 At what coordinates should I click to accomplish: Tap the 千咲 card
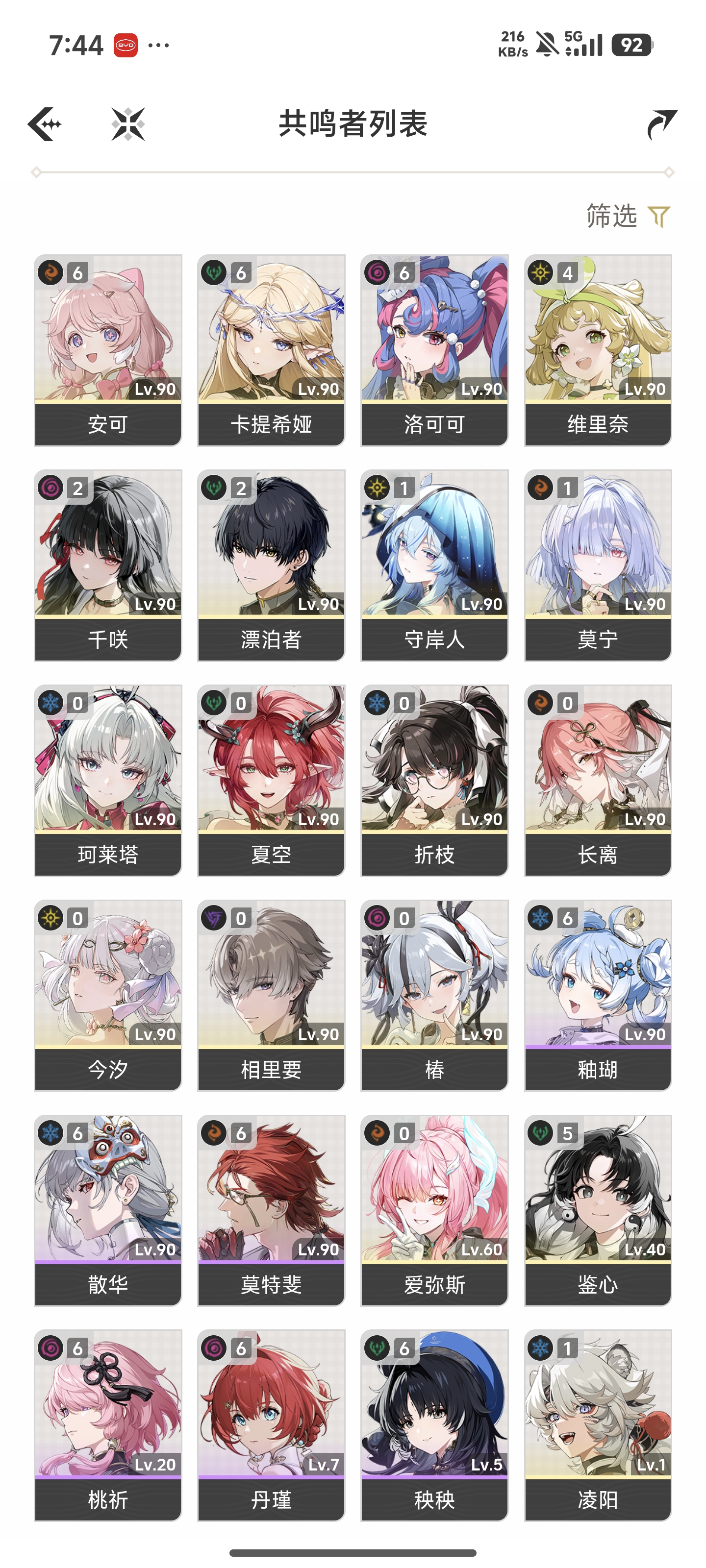[108, 565]
